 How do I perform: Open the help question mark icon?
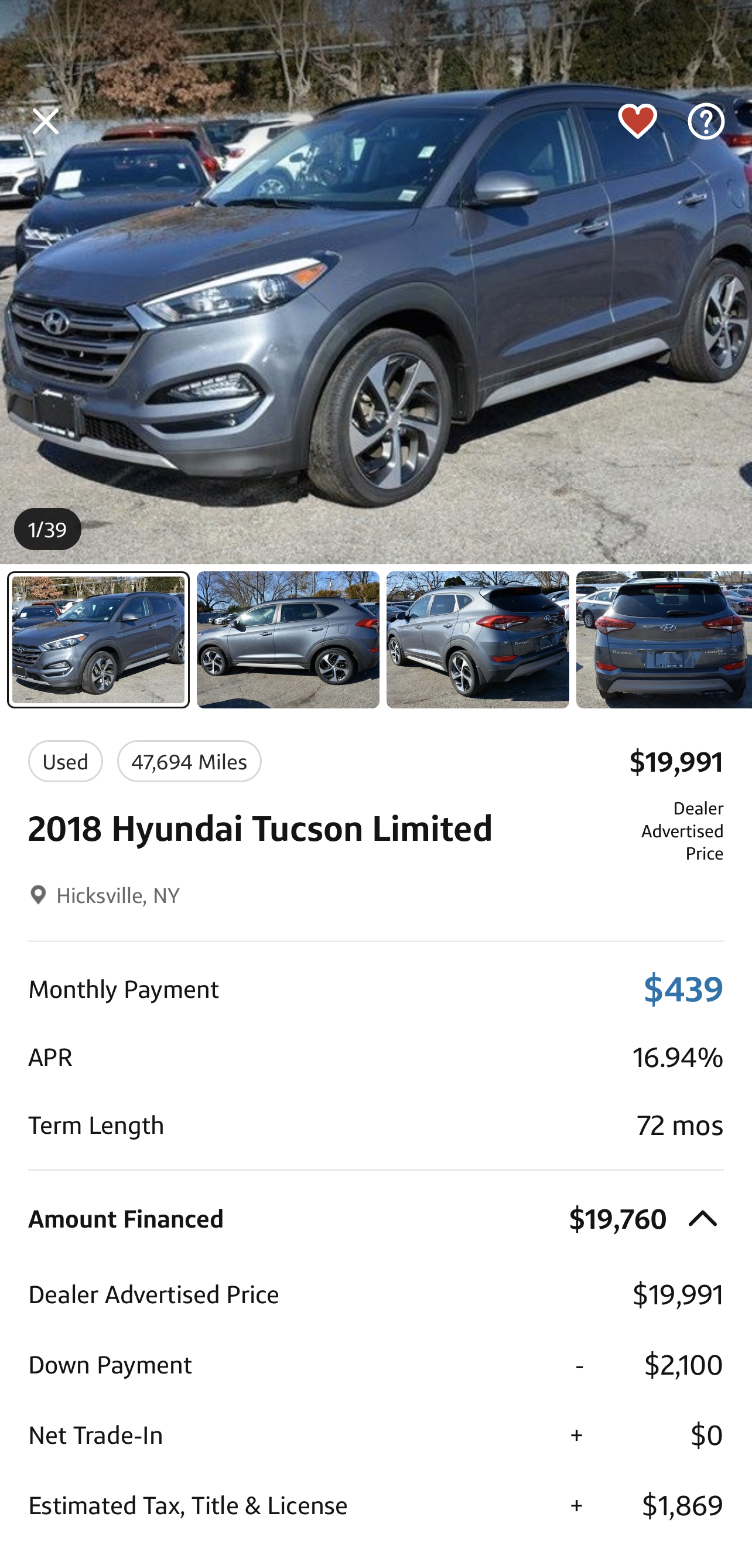click(706, 121)
